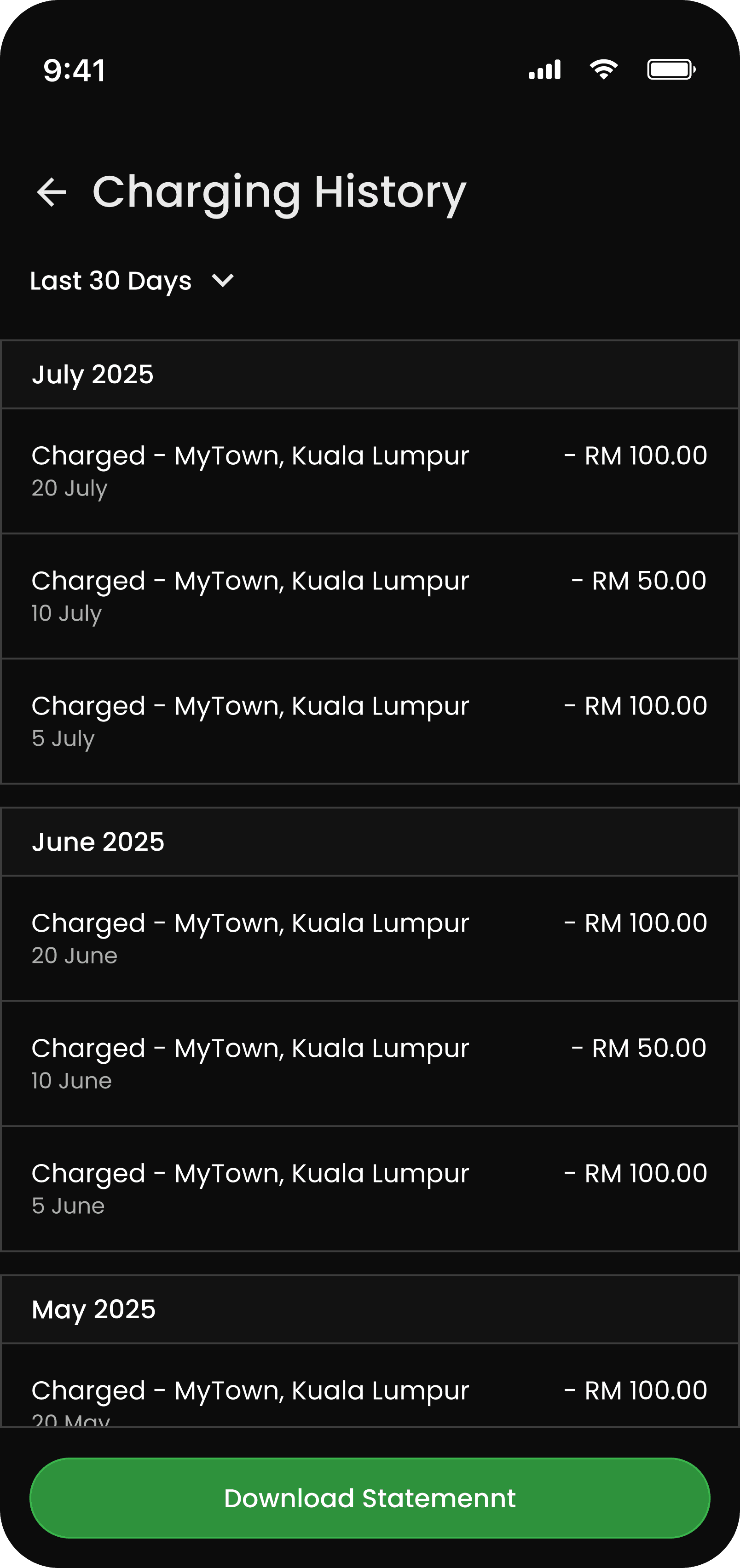740x1568 pixels.
Task: Select the 5 June charging transaction
Action: tap(370, 1189)
